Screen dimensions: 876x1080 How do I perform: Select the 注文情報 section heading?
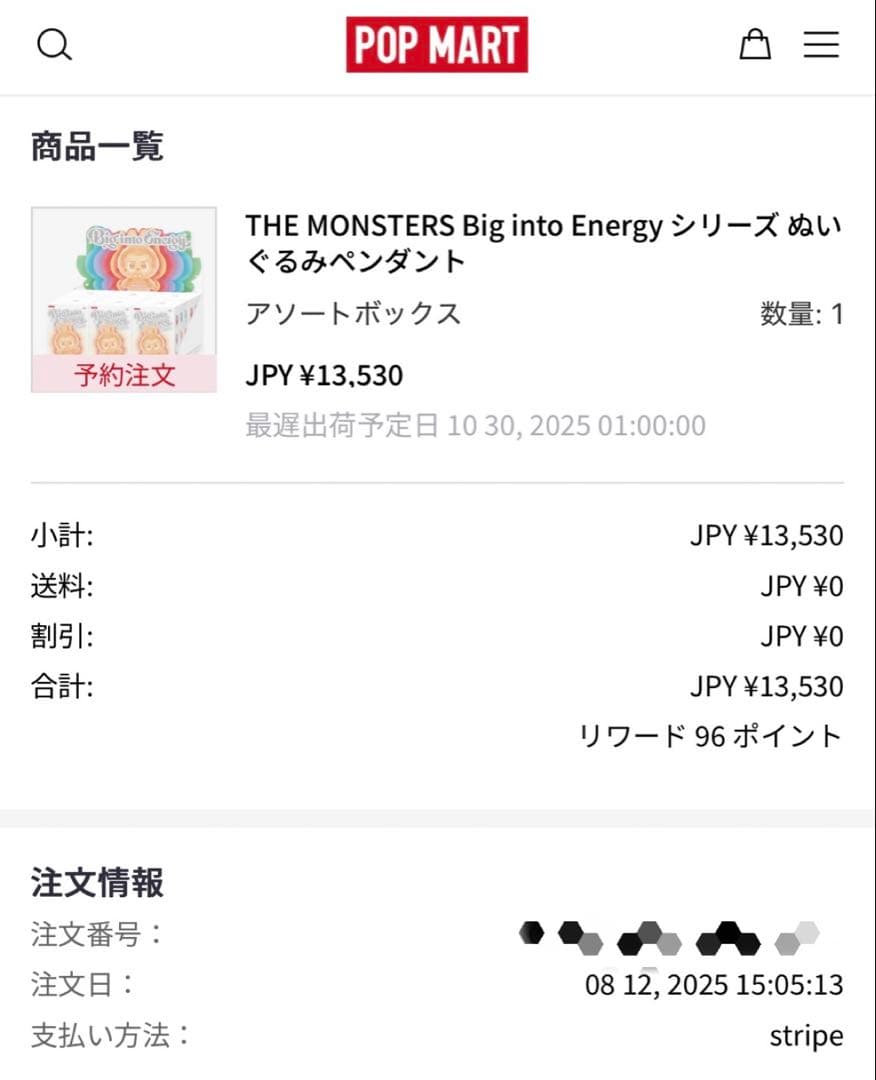tap(96, 883)
